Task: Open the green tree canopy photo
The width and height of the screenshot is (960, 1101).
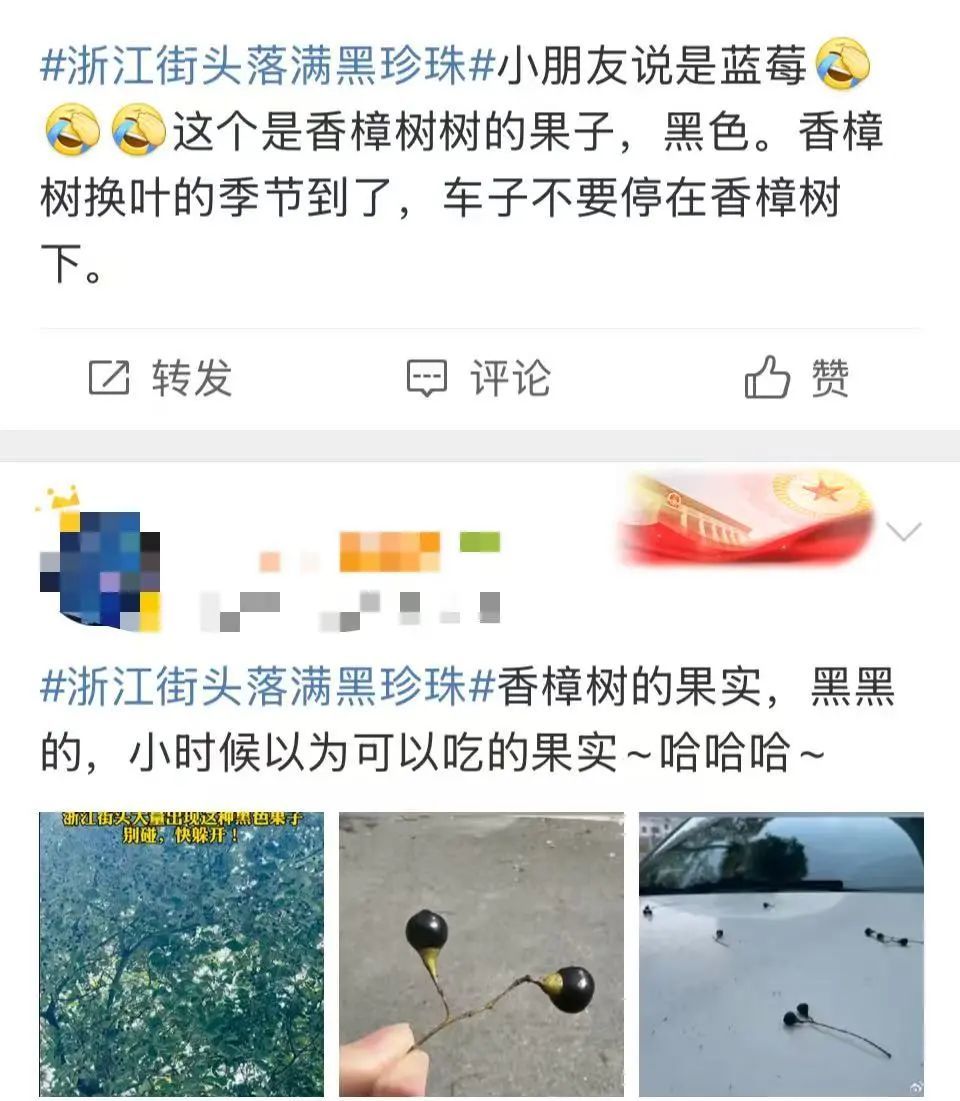Action: [182, 954]
